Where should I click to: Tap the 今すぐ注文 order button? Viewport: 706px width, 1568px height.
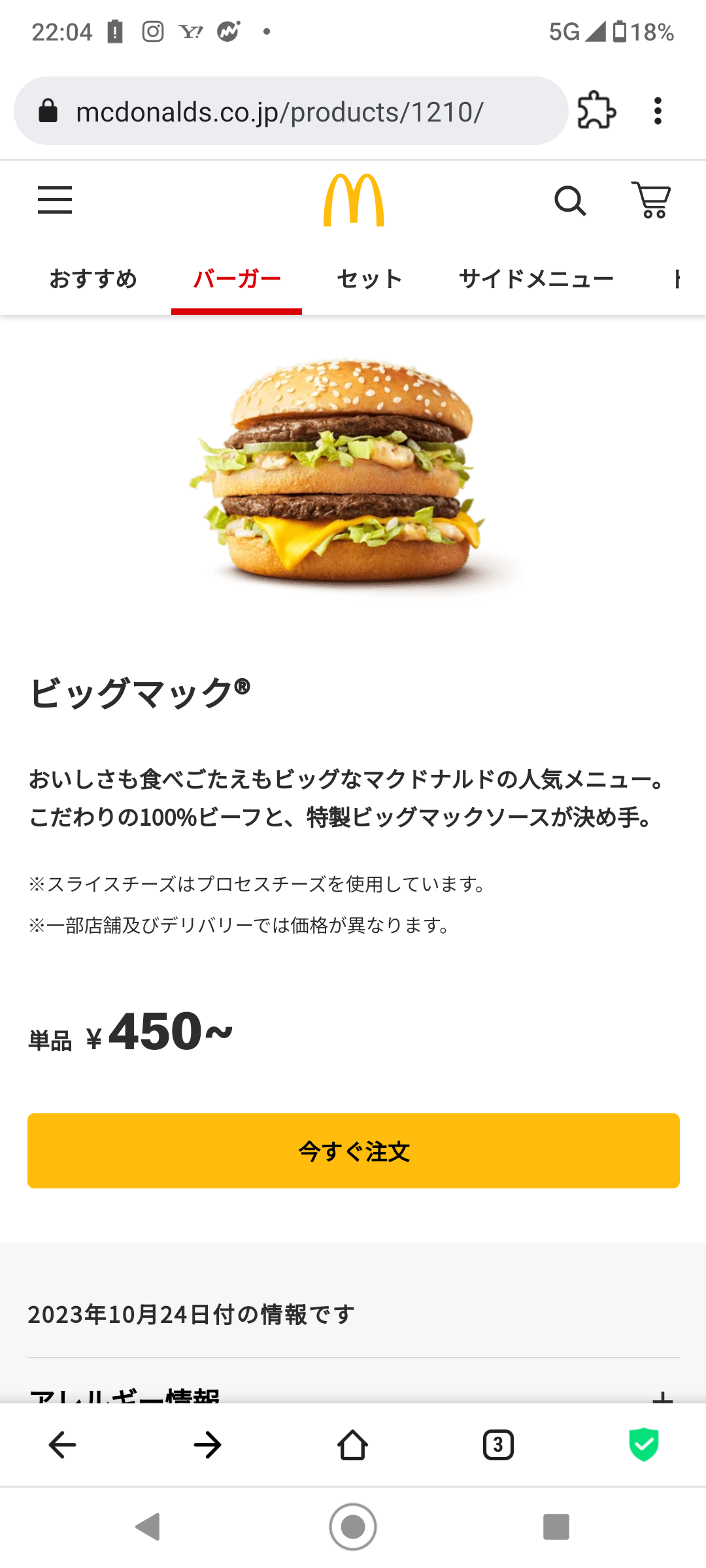coord(353,1151)
